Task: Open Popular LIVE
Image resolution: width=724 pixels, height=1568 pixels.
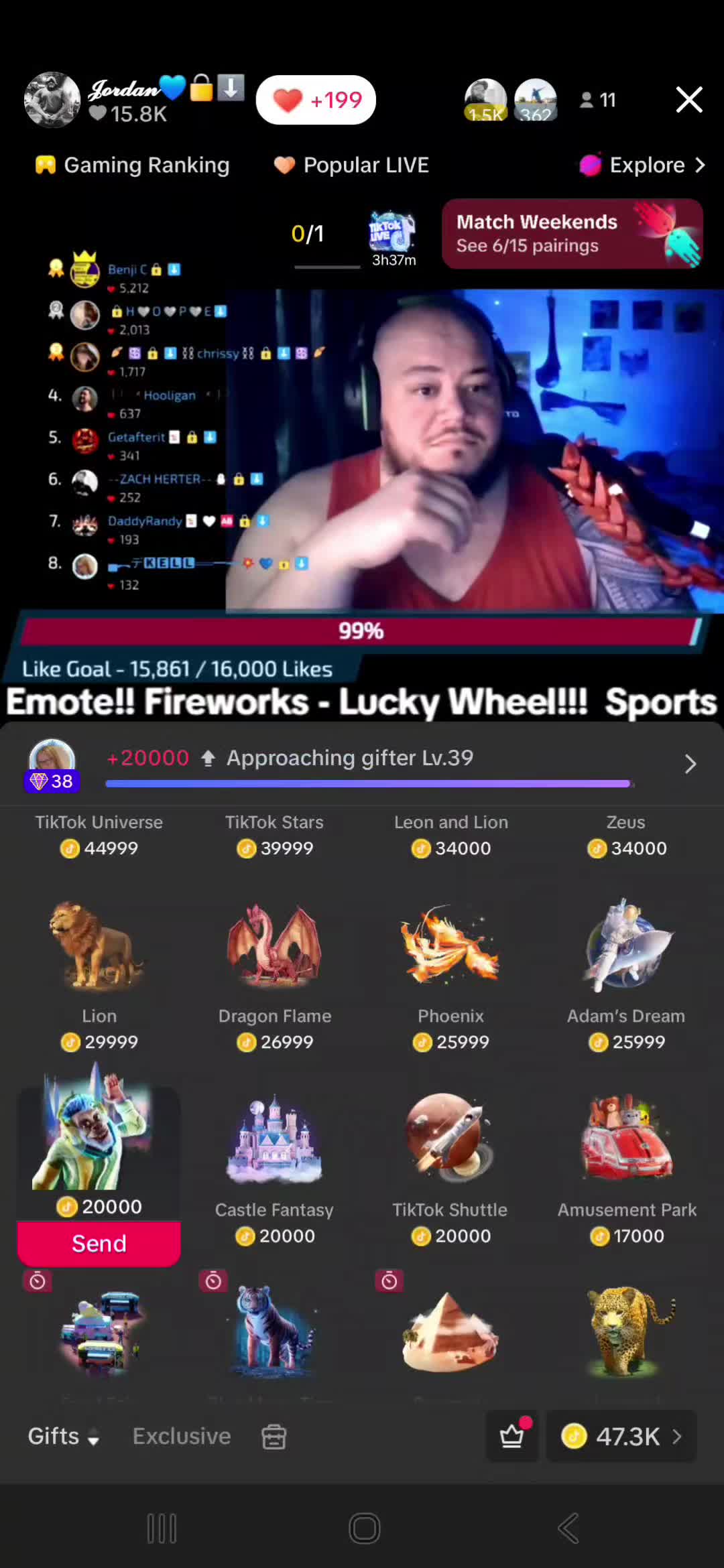Action: coord(351,165)
